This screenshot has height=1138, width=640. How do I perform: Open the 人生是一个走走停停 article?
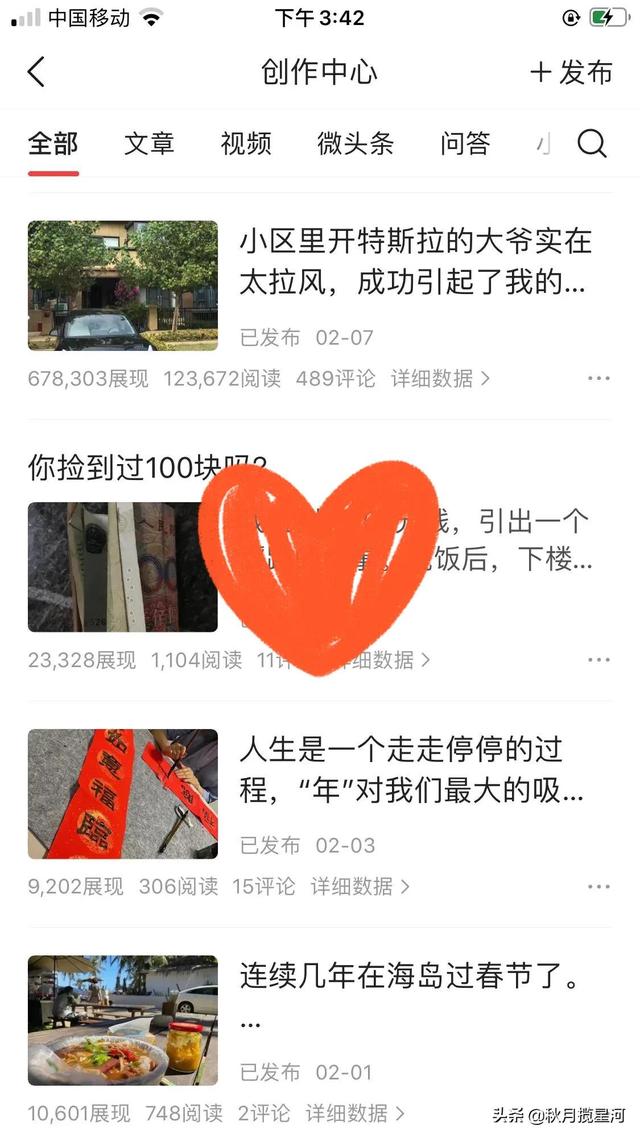410,770
